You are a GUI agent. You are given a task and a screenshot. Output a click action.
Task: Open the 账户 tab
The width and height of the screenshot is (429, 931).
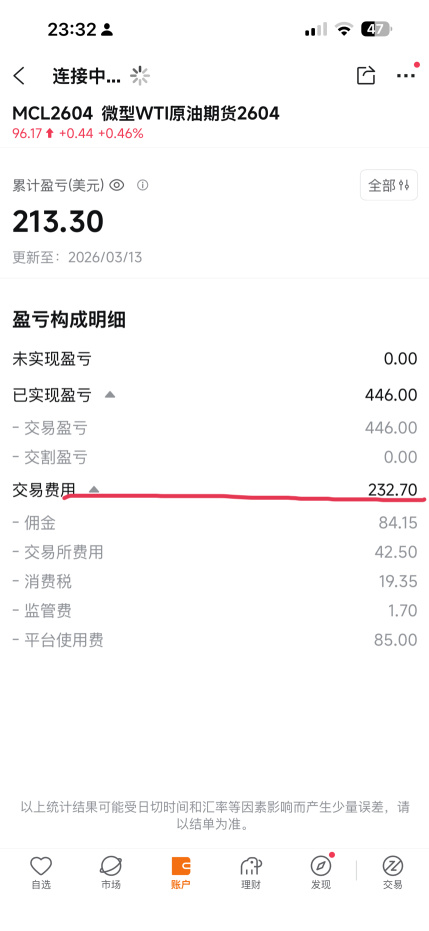[181, 873]
